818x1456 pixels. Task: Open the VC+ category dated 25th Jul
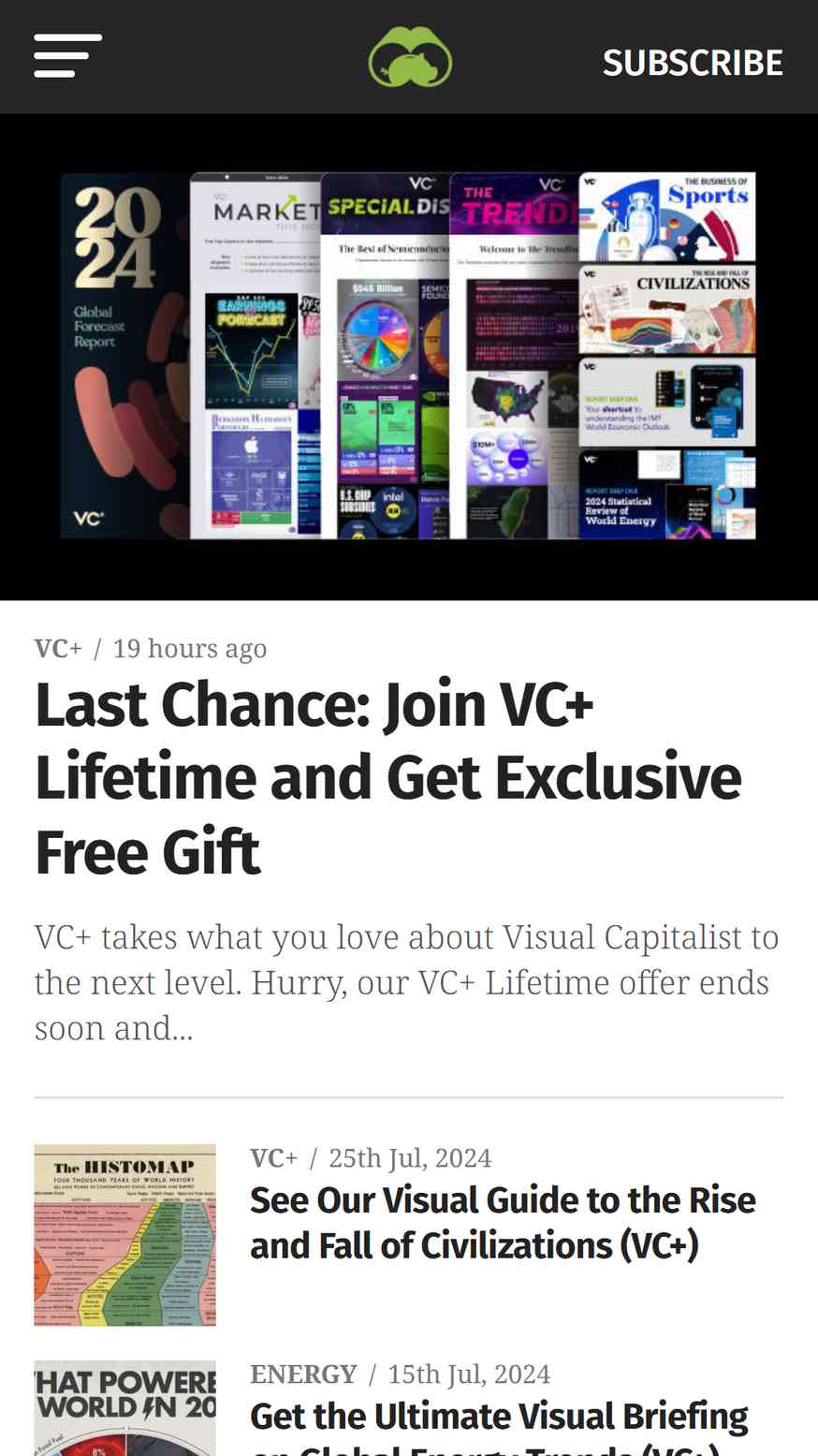click(273, 1158)
